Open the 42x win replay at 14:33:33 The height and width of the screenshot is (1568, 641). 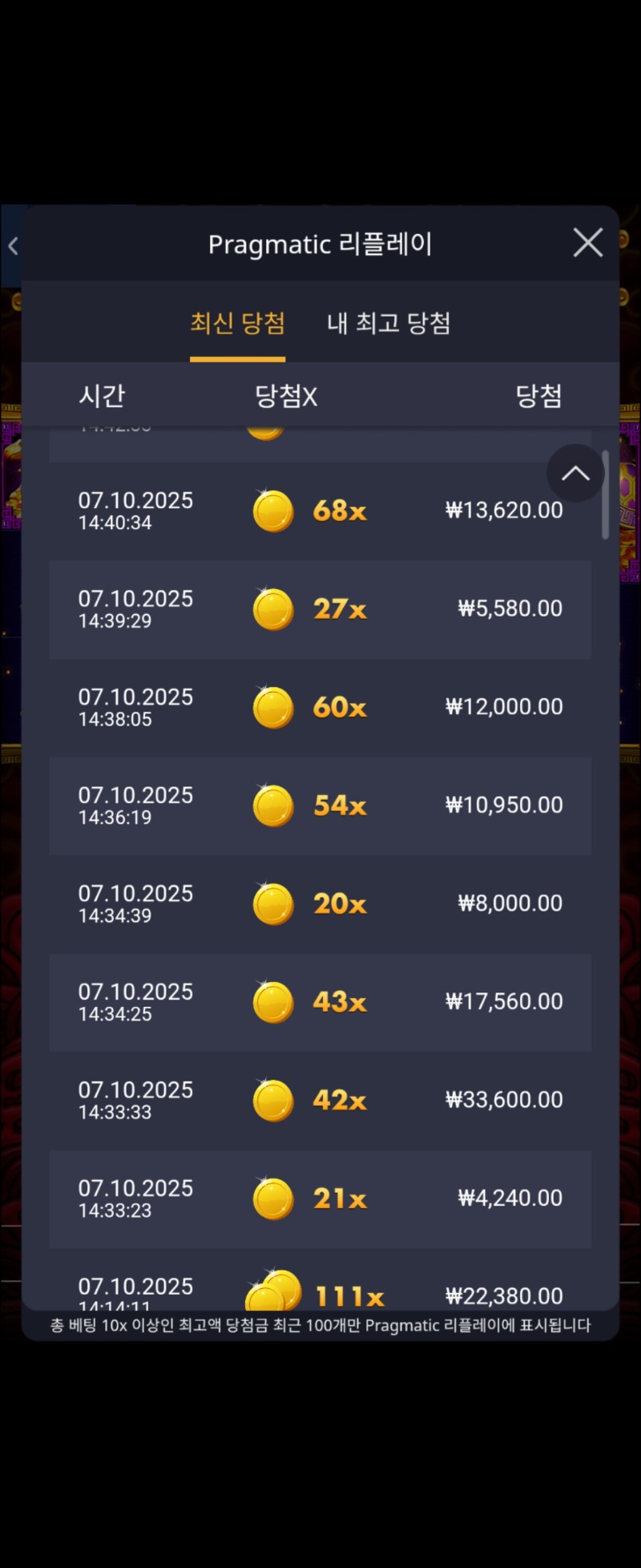click(x=320, y=1101)
